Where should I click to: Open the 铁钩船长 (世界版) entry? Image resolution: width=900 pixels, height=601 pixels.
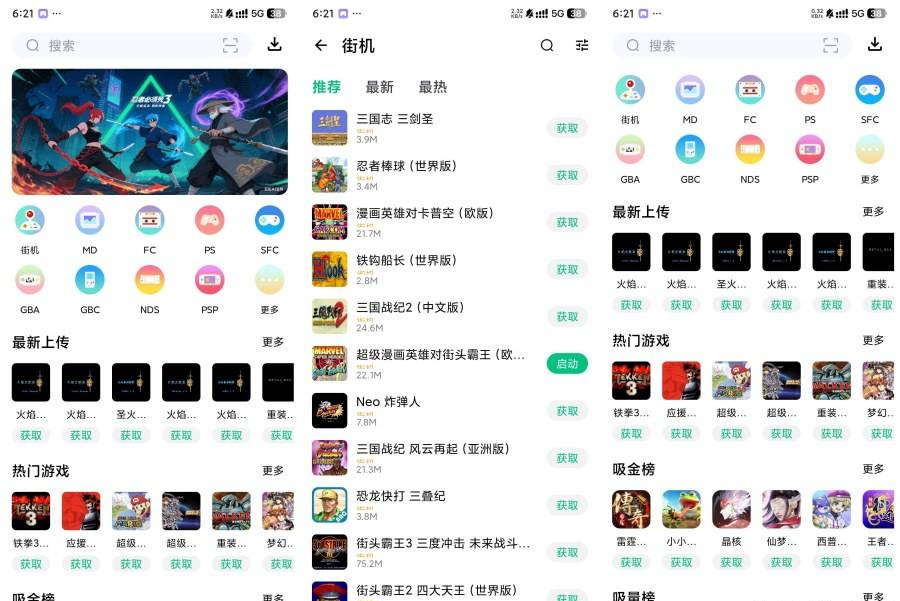[406, 260]
